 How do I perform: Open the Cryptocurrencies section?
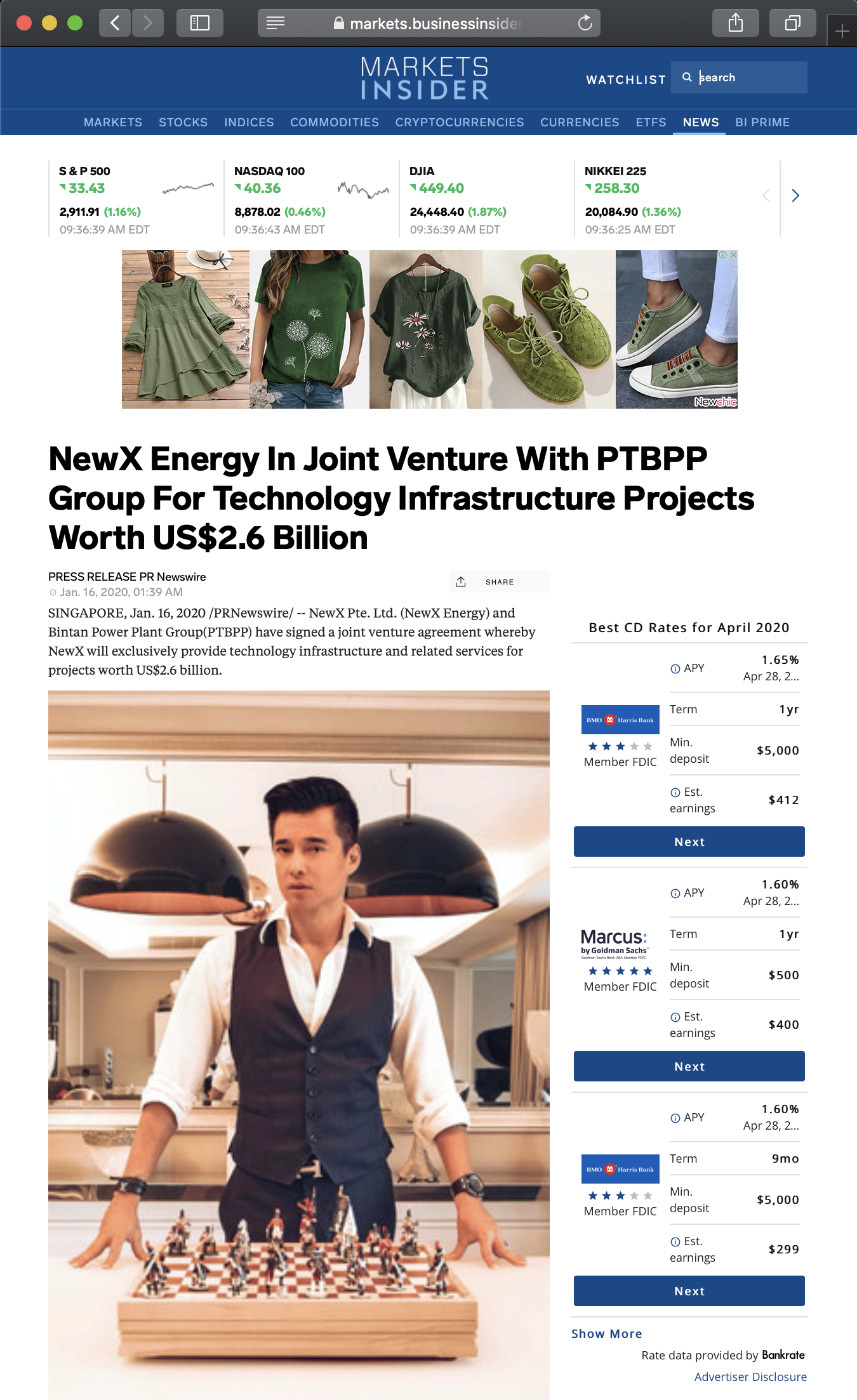point(459,122)
